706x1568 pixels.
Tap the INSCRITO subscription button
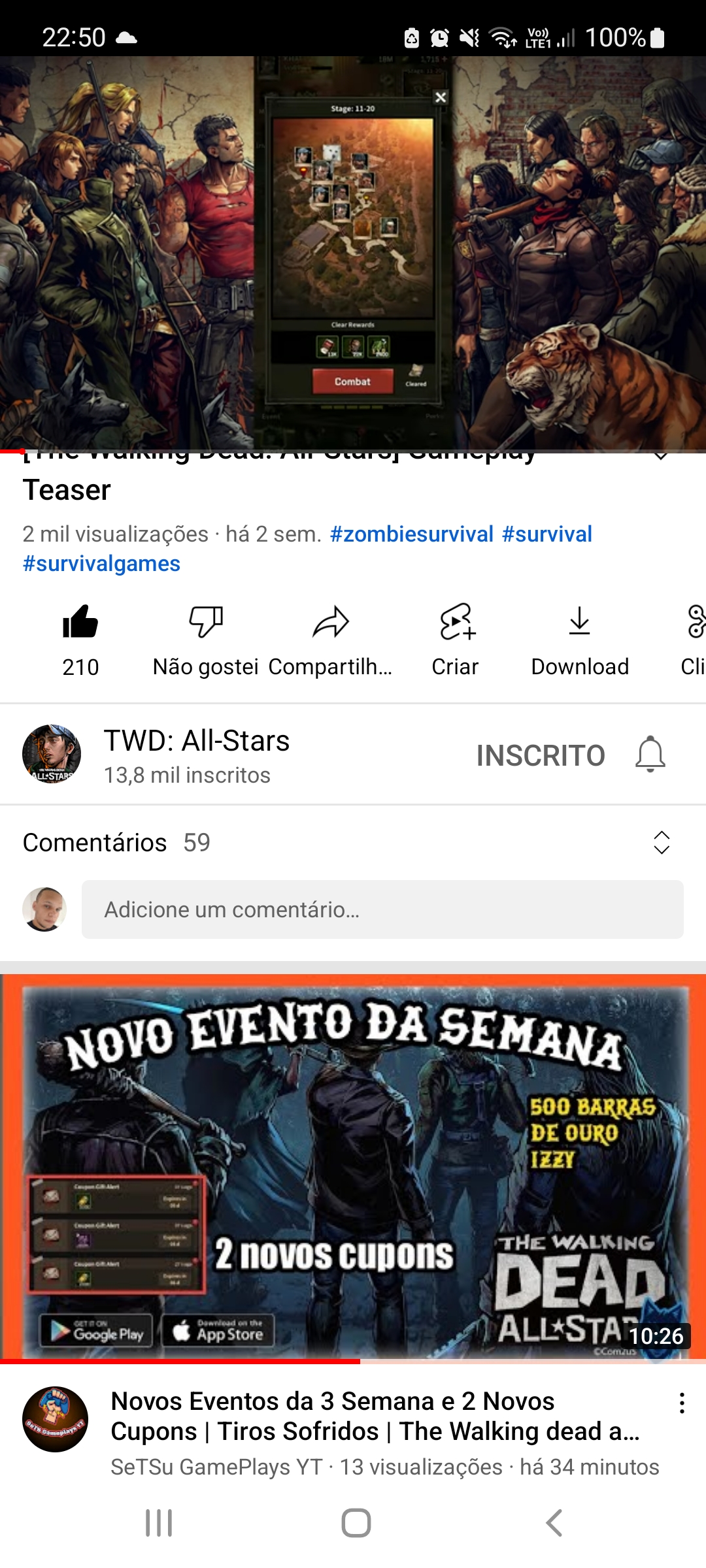pos(540,755)
